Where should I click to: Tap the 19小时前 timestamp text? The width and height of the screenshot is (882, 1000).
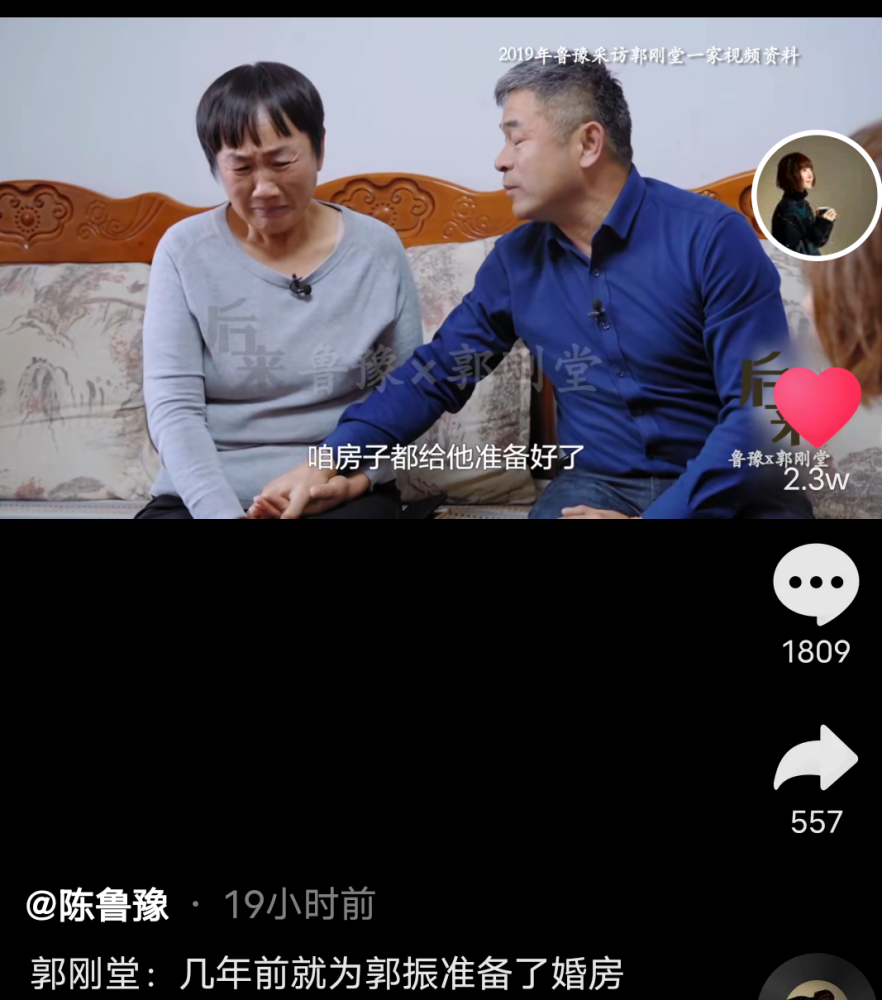(x=299, y=903)
